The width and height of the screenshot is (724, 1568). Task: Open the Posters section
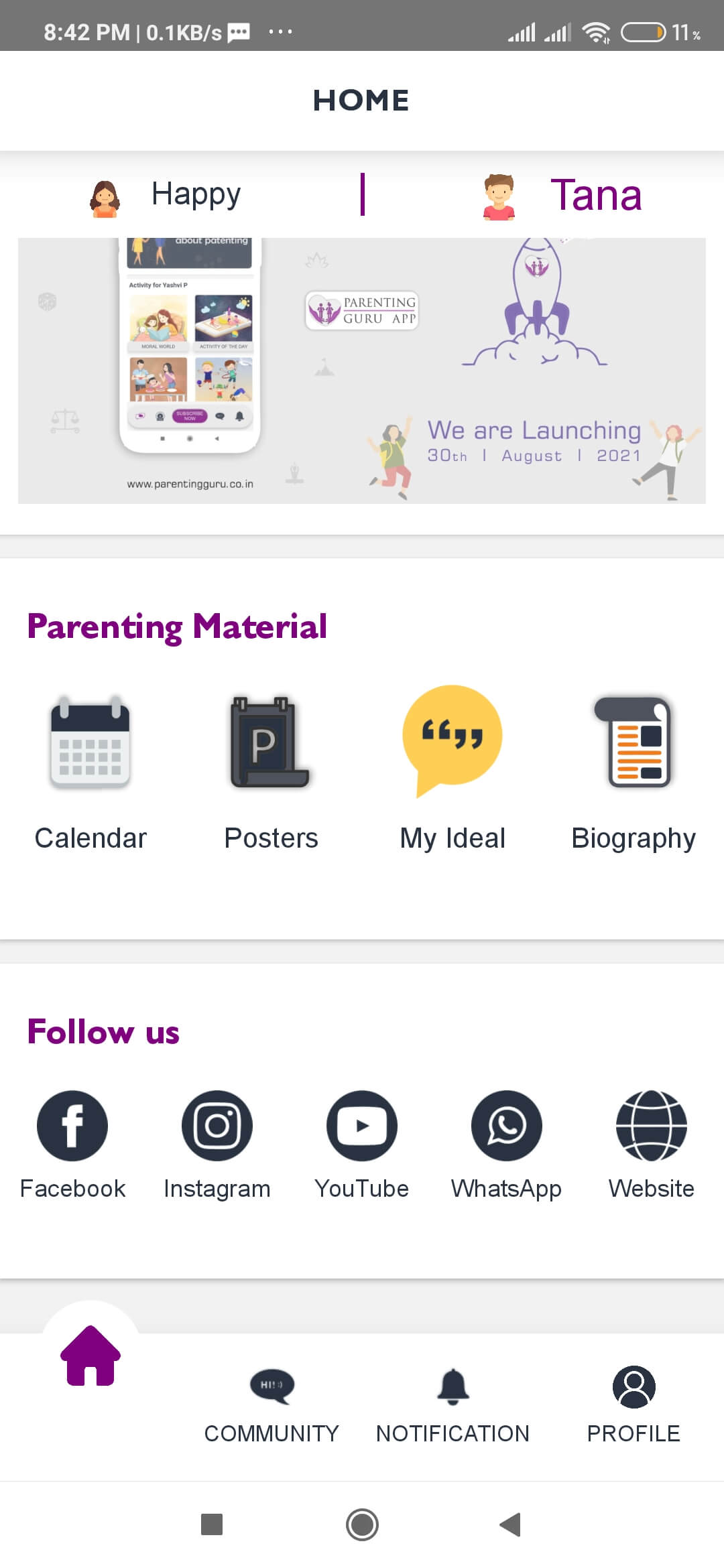[271, 771]
